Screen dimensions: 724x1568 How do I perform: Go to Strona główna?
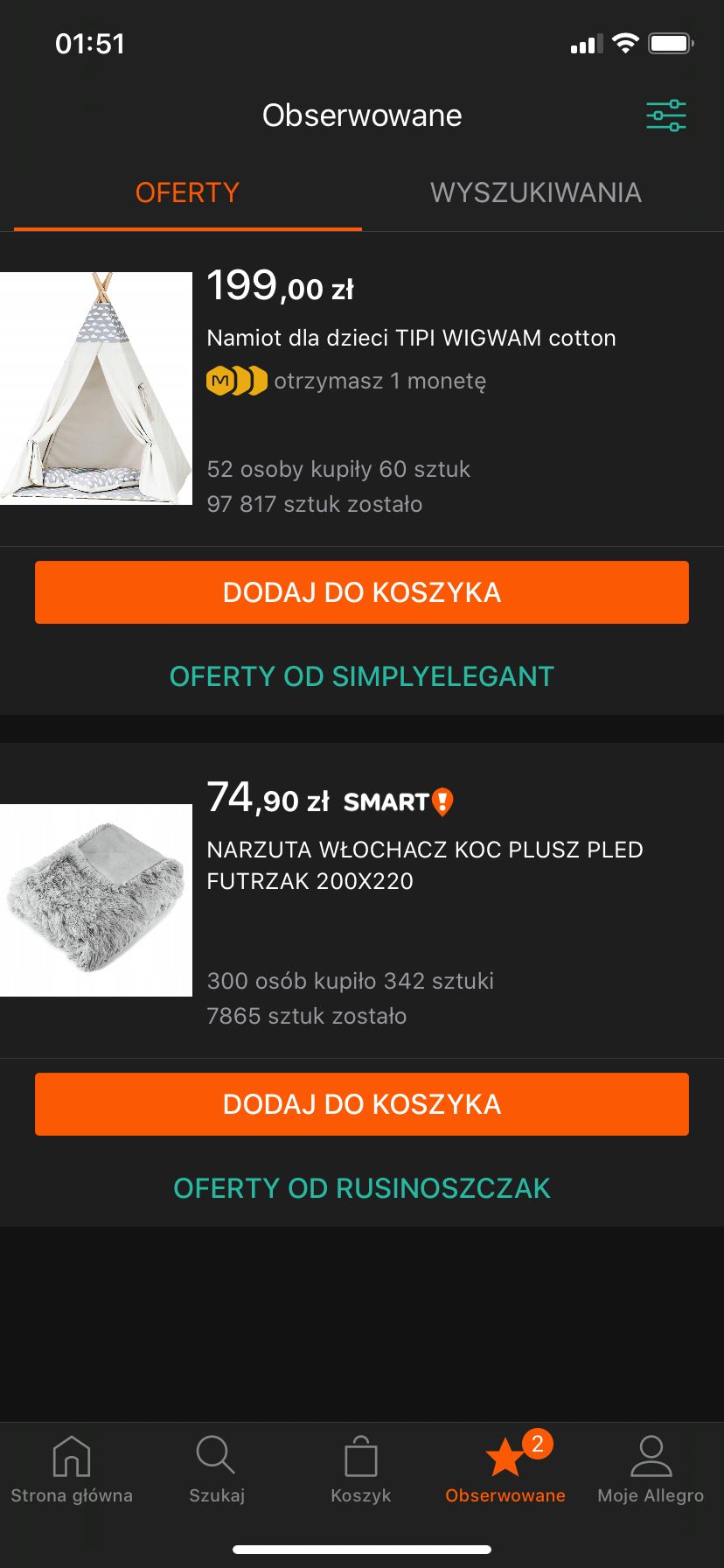(72, 1470)
